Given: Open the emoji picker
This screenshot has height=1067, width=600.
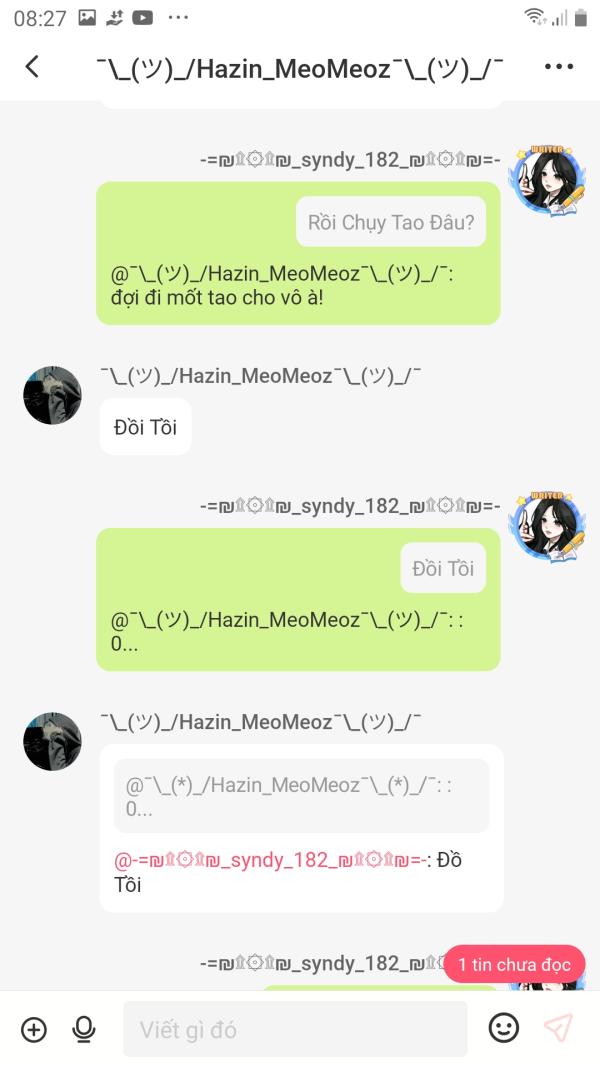Looking at the screenshot, I should [x=504, y=1028].
